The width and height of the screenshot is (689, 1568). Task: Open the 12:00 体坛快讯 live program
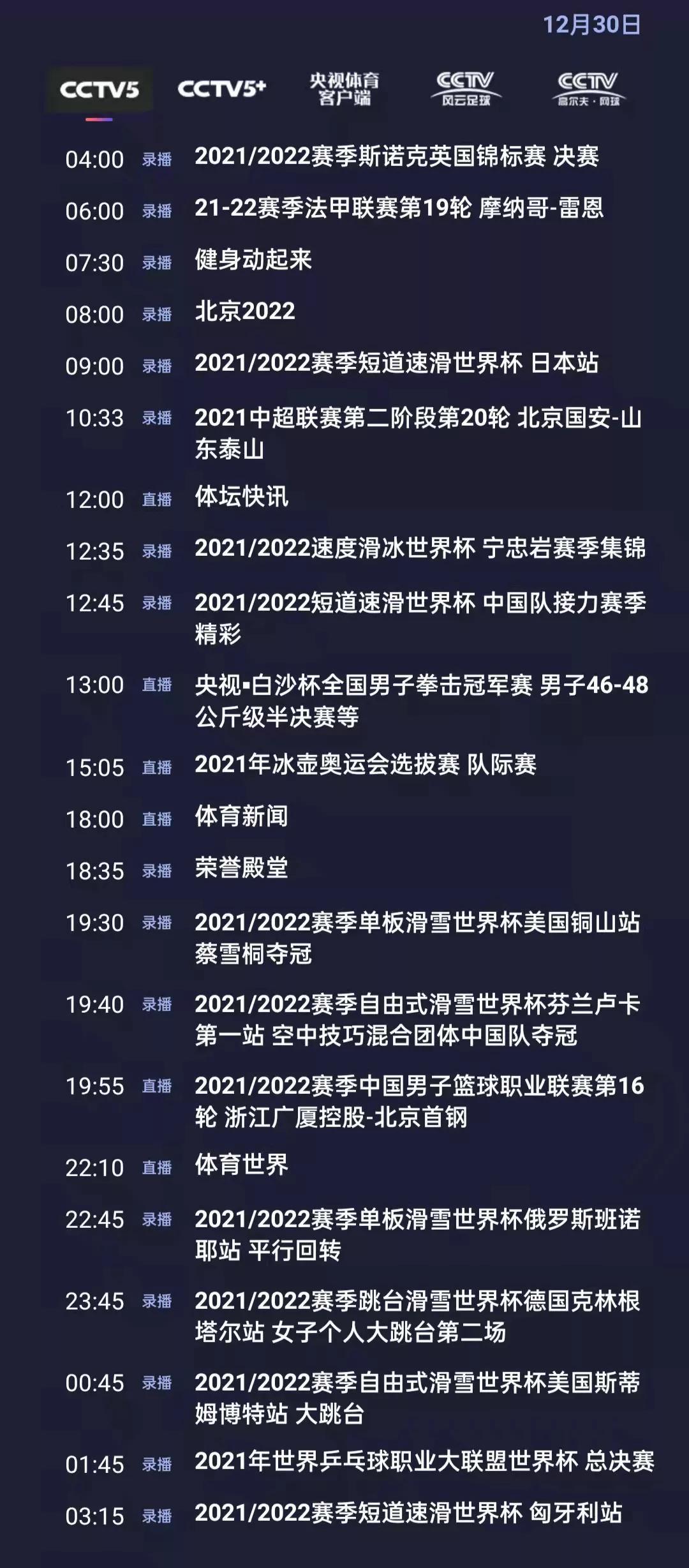(x=344, y=498)
